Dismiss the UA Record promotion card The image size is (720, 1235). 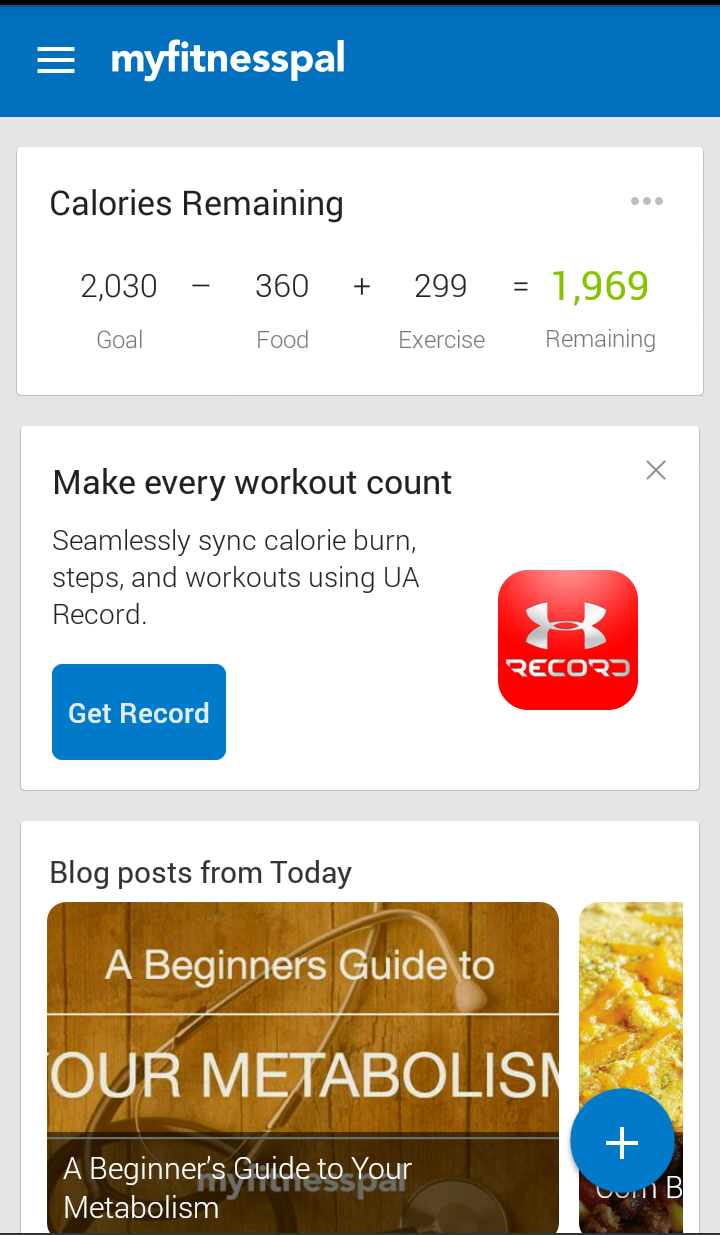[x=656, y=470]
